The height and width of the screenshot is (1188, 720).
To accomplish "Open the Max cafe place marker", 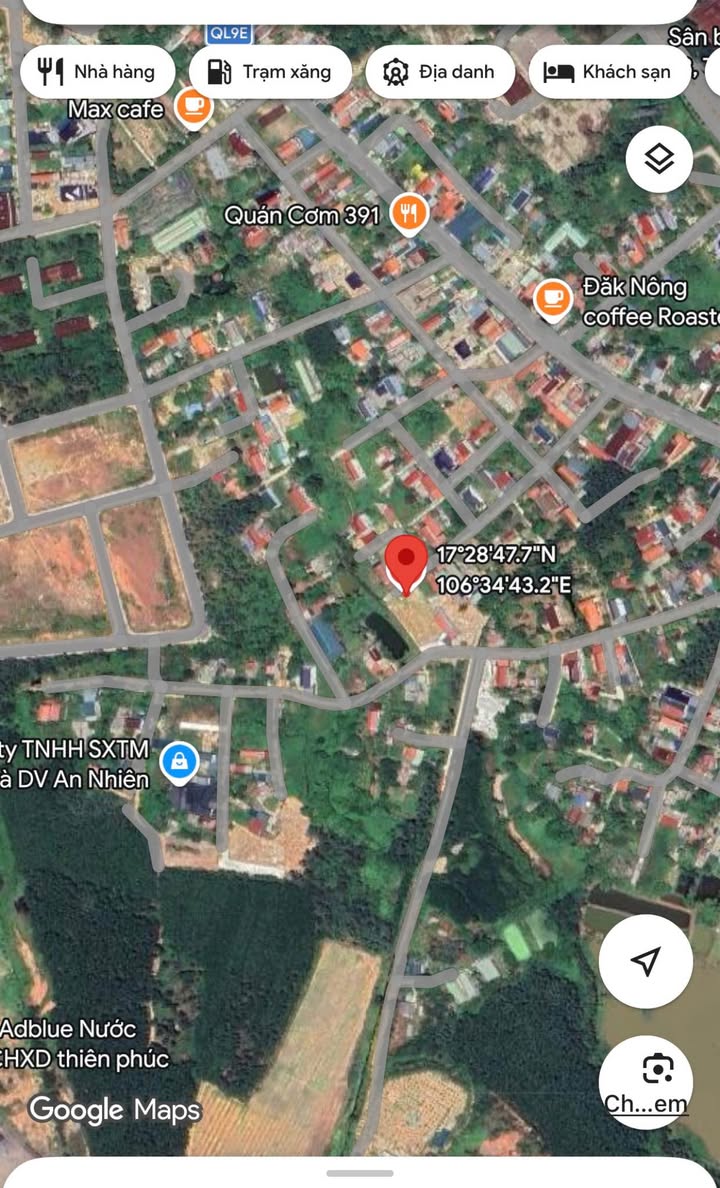I will [193, 108].
